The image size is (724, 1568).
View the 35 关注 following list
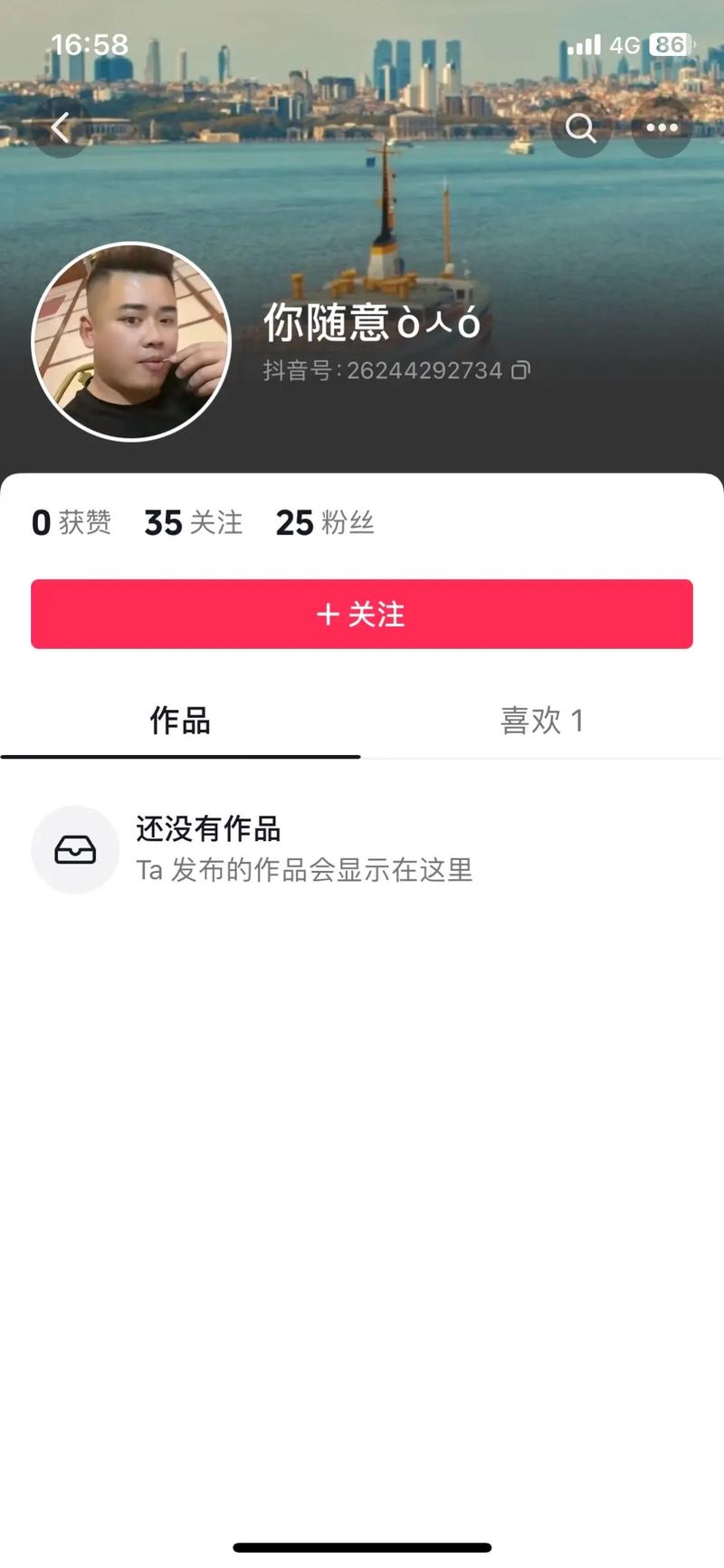tap(194, 522)
